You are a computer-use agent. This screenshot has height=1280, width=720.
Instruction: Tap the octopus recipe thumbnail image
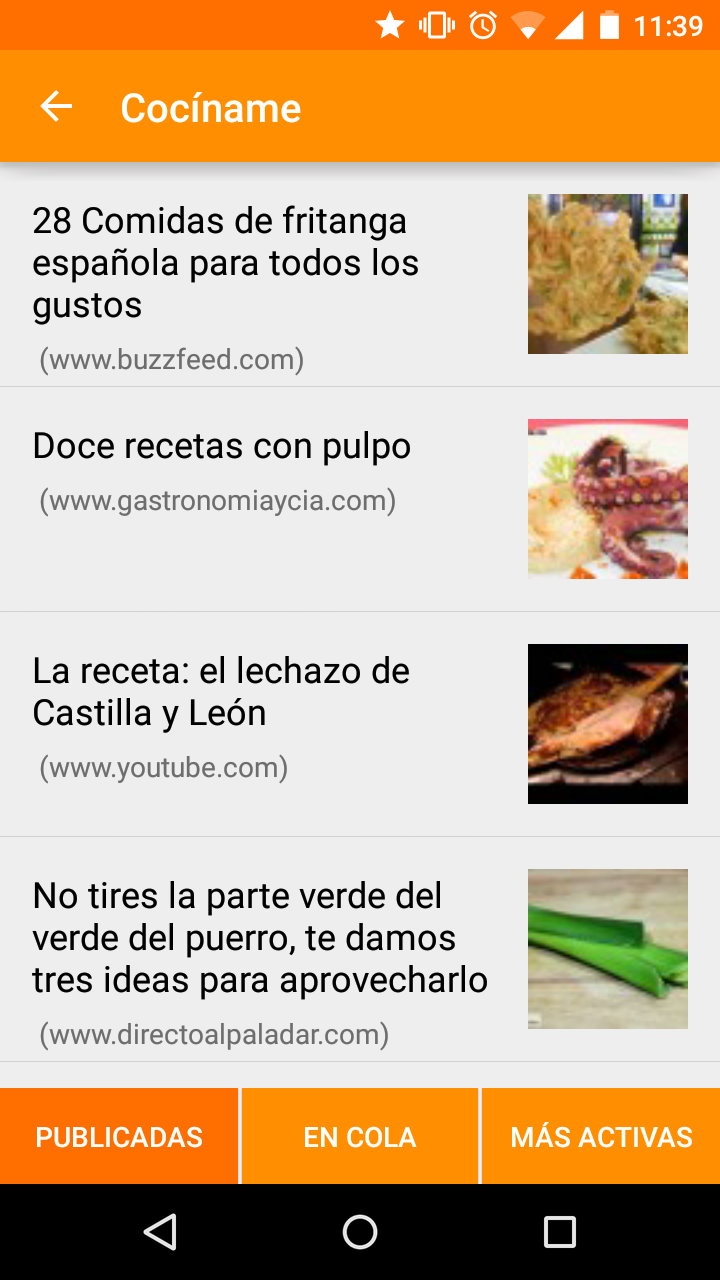[607, 498]
